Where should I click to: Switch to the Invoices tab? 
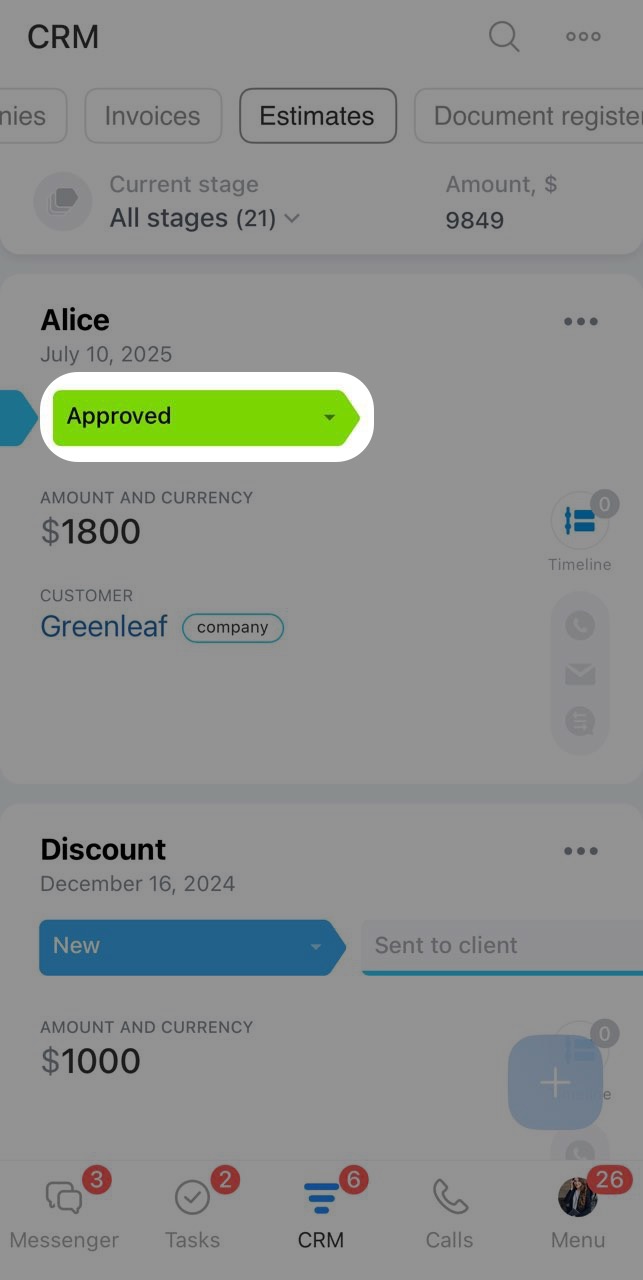pyautogui.click(x=152, y=116)
